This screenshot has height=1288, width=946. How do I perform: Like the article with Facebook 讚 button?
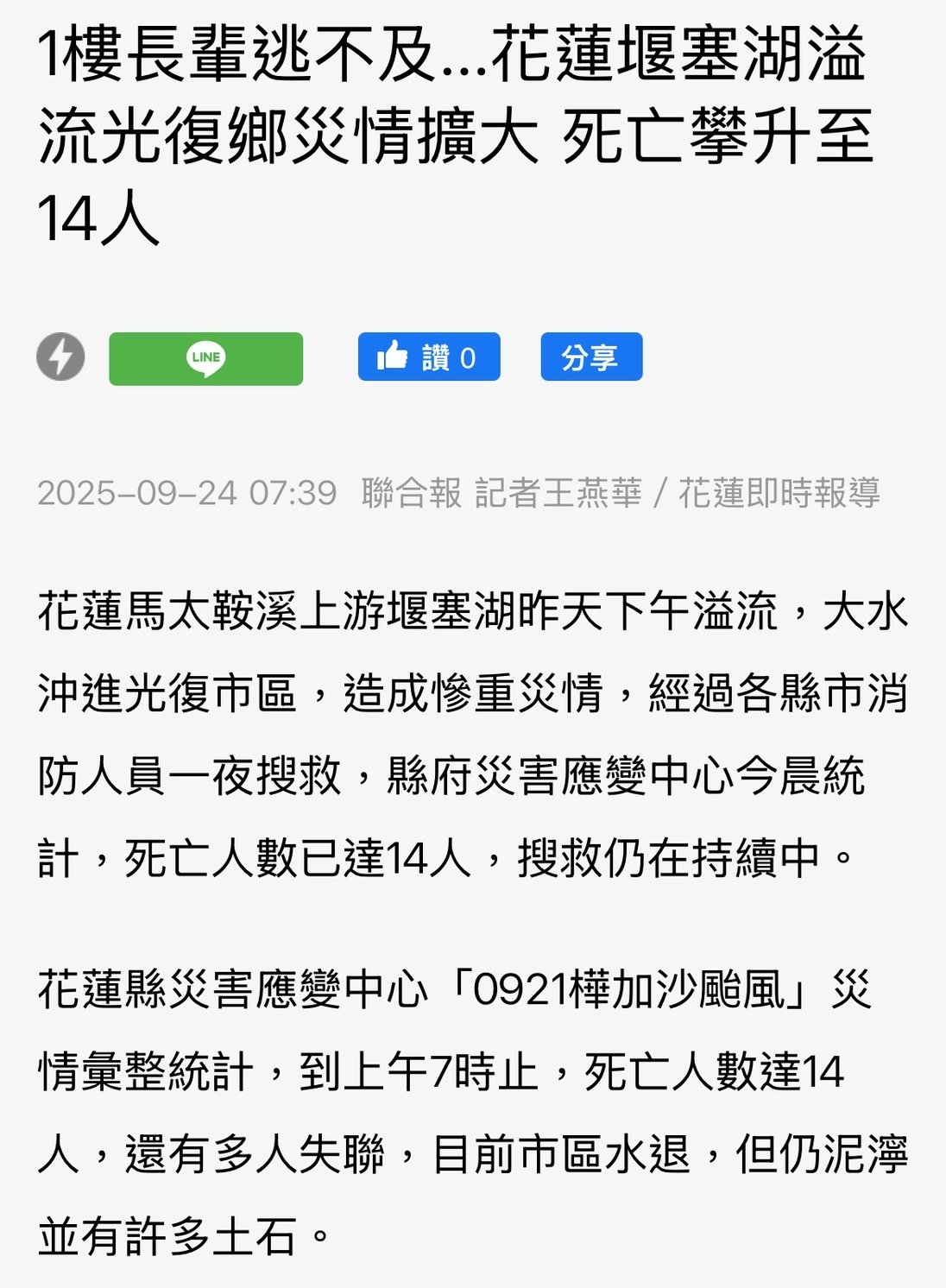[429, 357]
